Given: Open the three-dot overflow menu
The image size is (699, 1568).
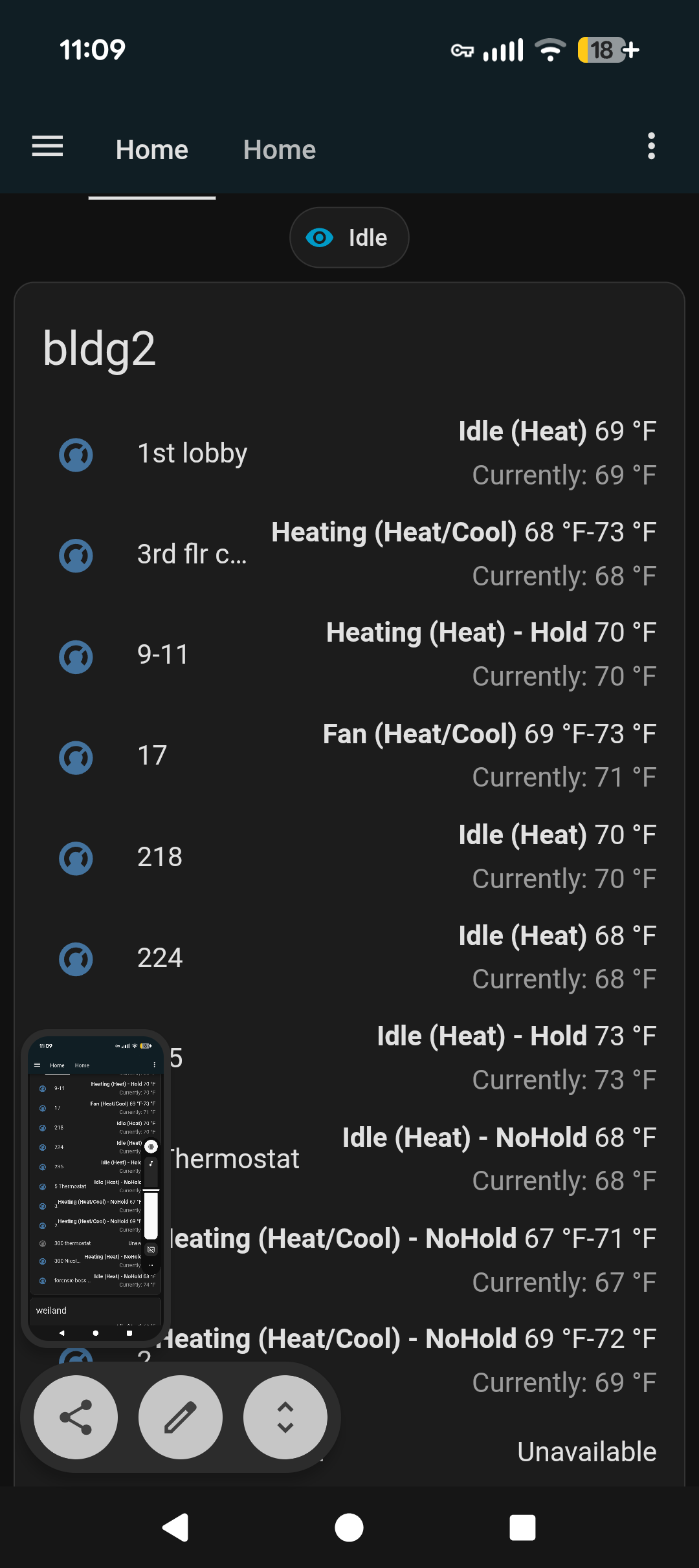Looking at the screenshot, I should (x=651, y=147).
